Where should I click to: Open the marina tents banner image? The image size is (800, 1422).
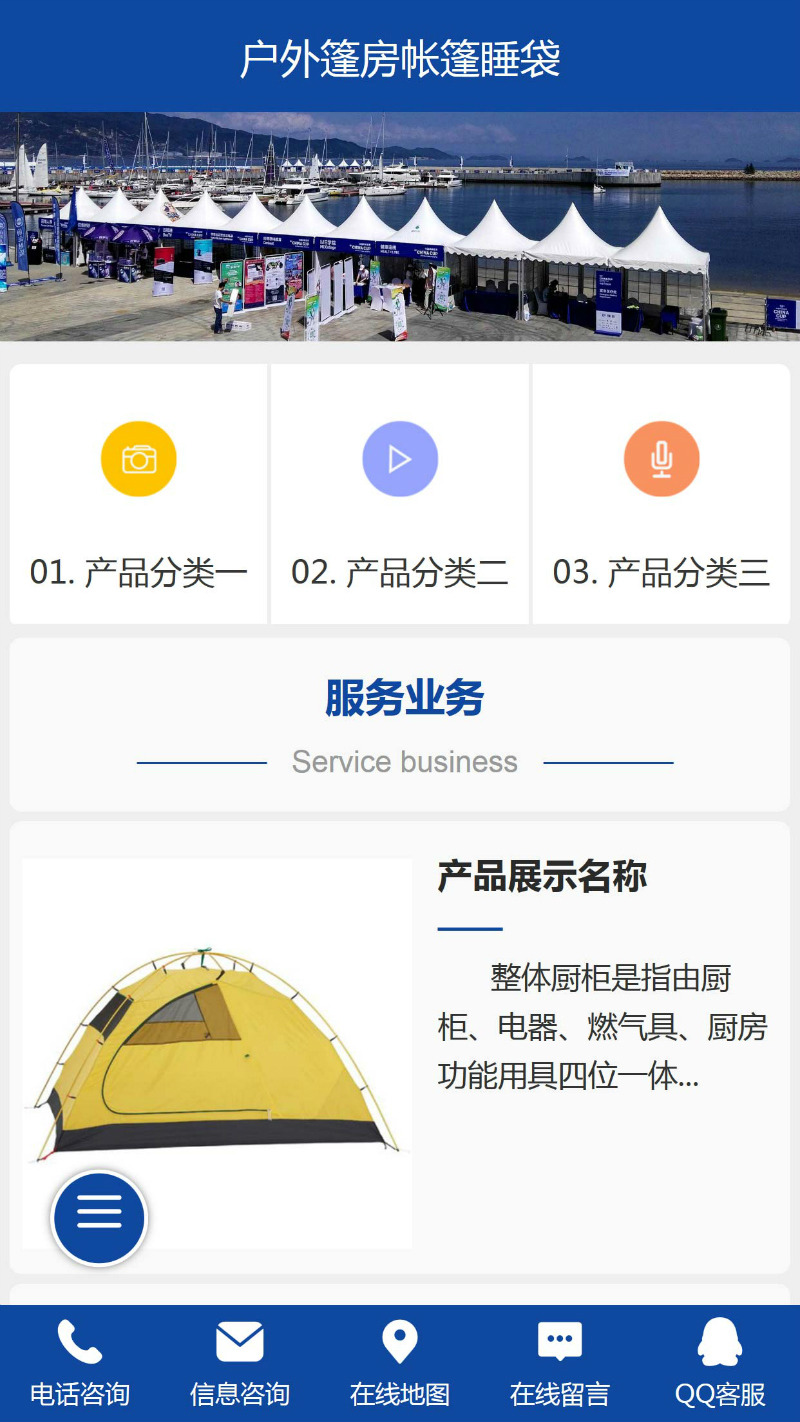tap(400, 226)
